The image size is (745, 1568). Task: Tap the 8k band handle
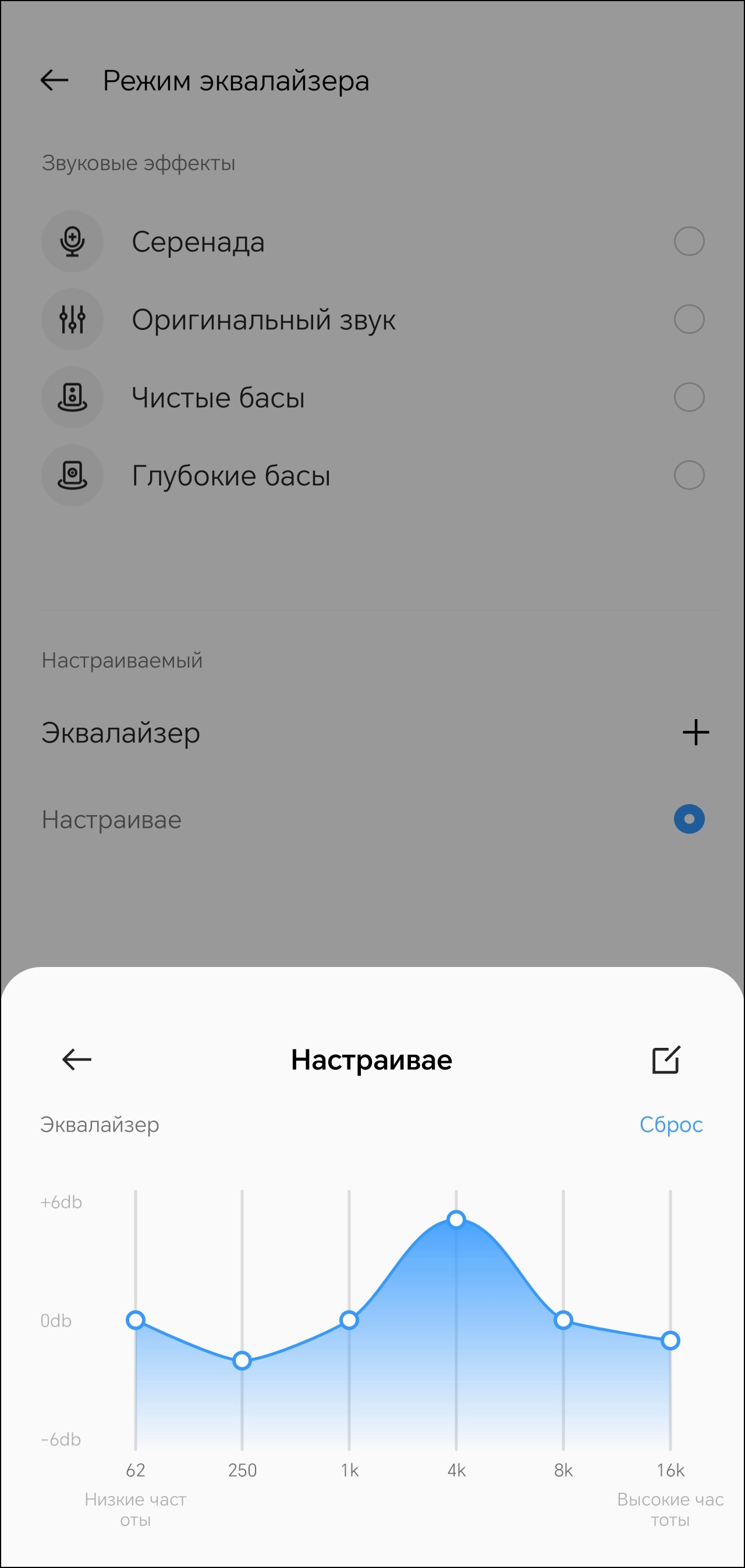tap(563, 1320)
